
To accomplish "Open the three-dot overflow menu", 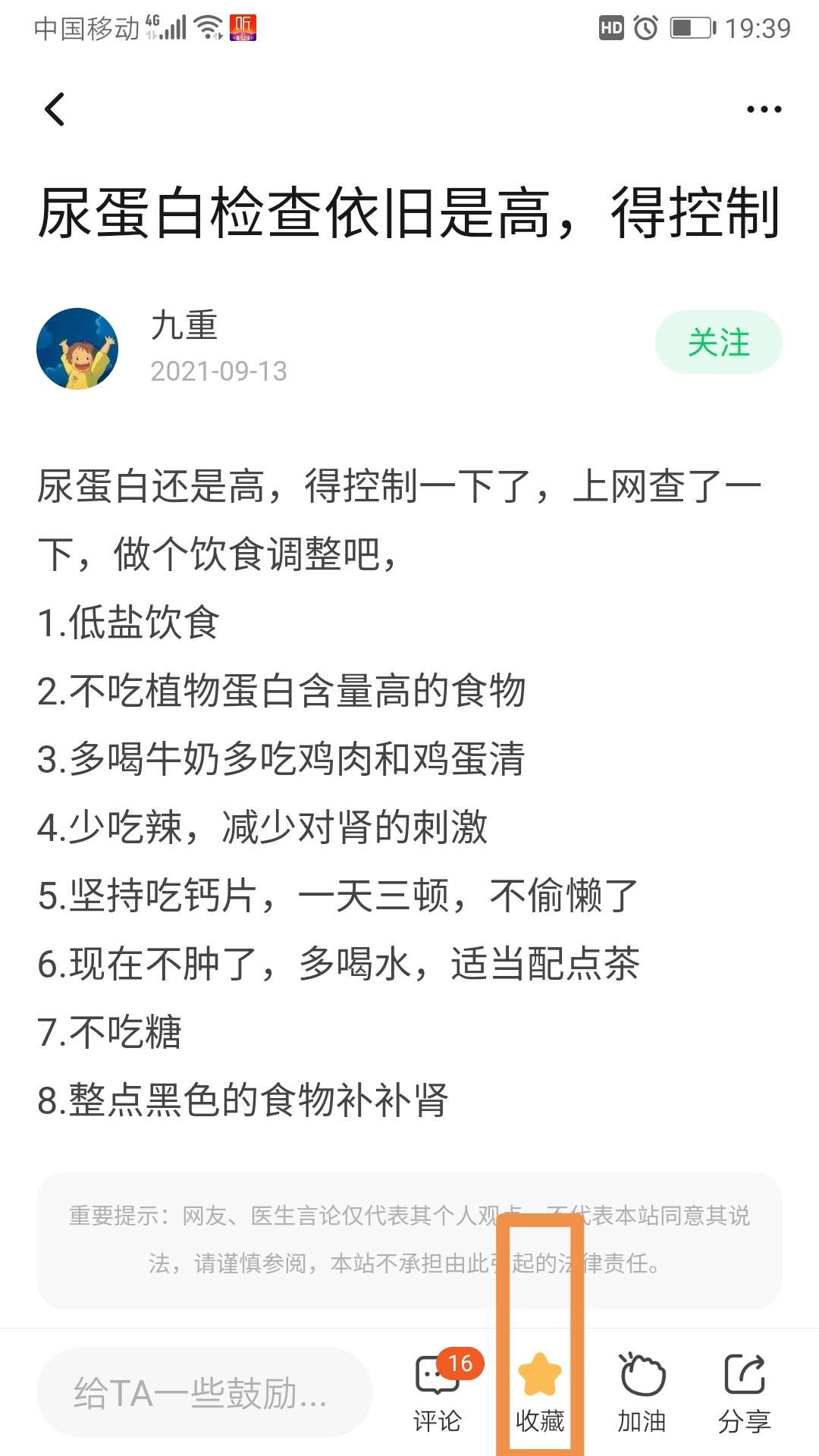I will [x=764, y=109].
